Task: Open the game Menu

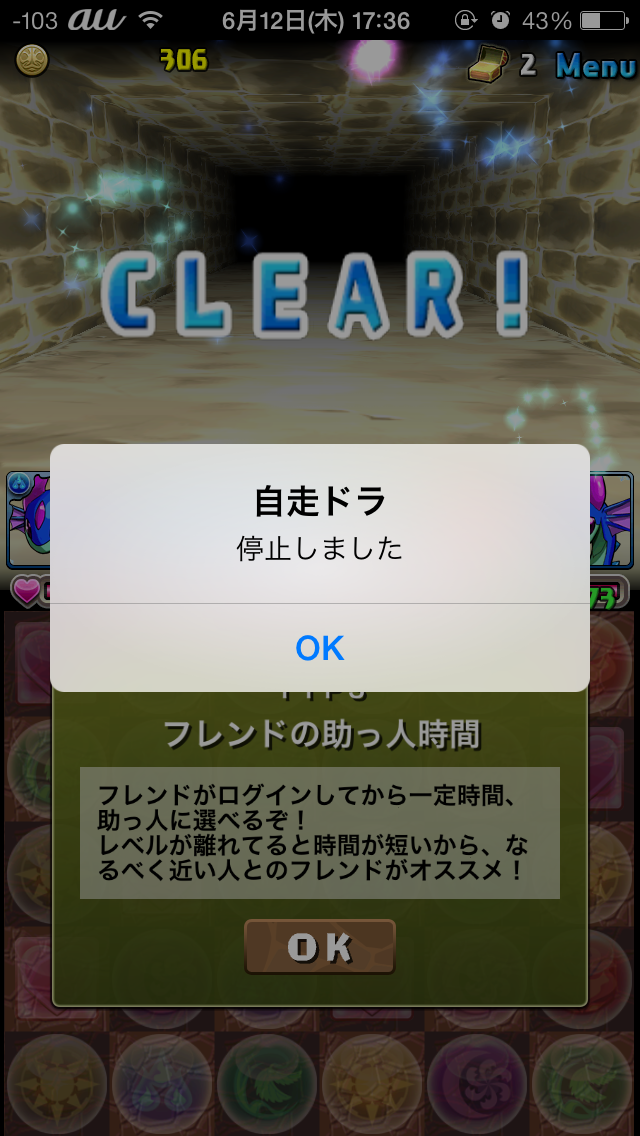Action: coord(597,66)
